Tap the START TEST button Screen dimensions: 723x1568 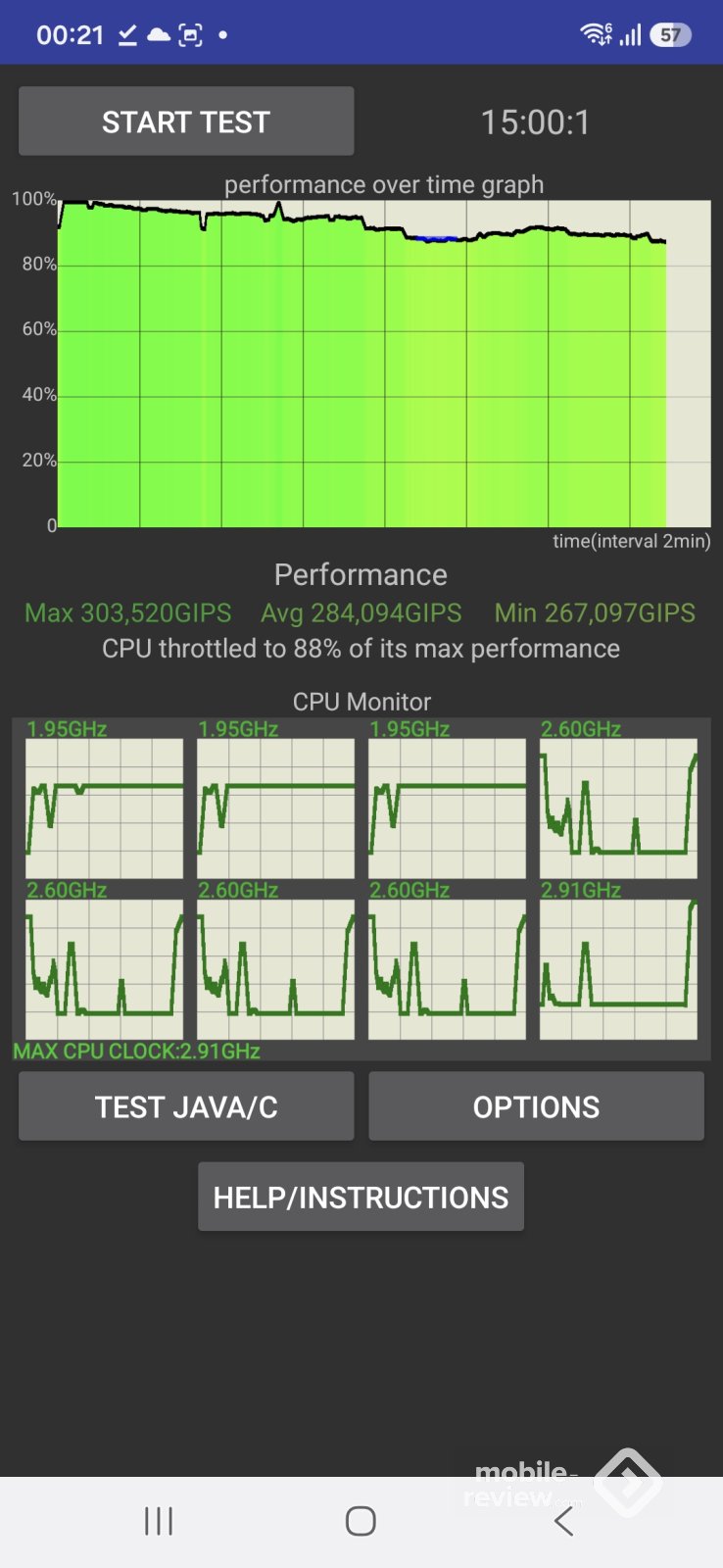[x=186, y=122]
